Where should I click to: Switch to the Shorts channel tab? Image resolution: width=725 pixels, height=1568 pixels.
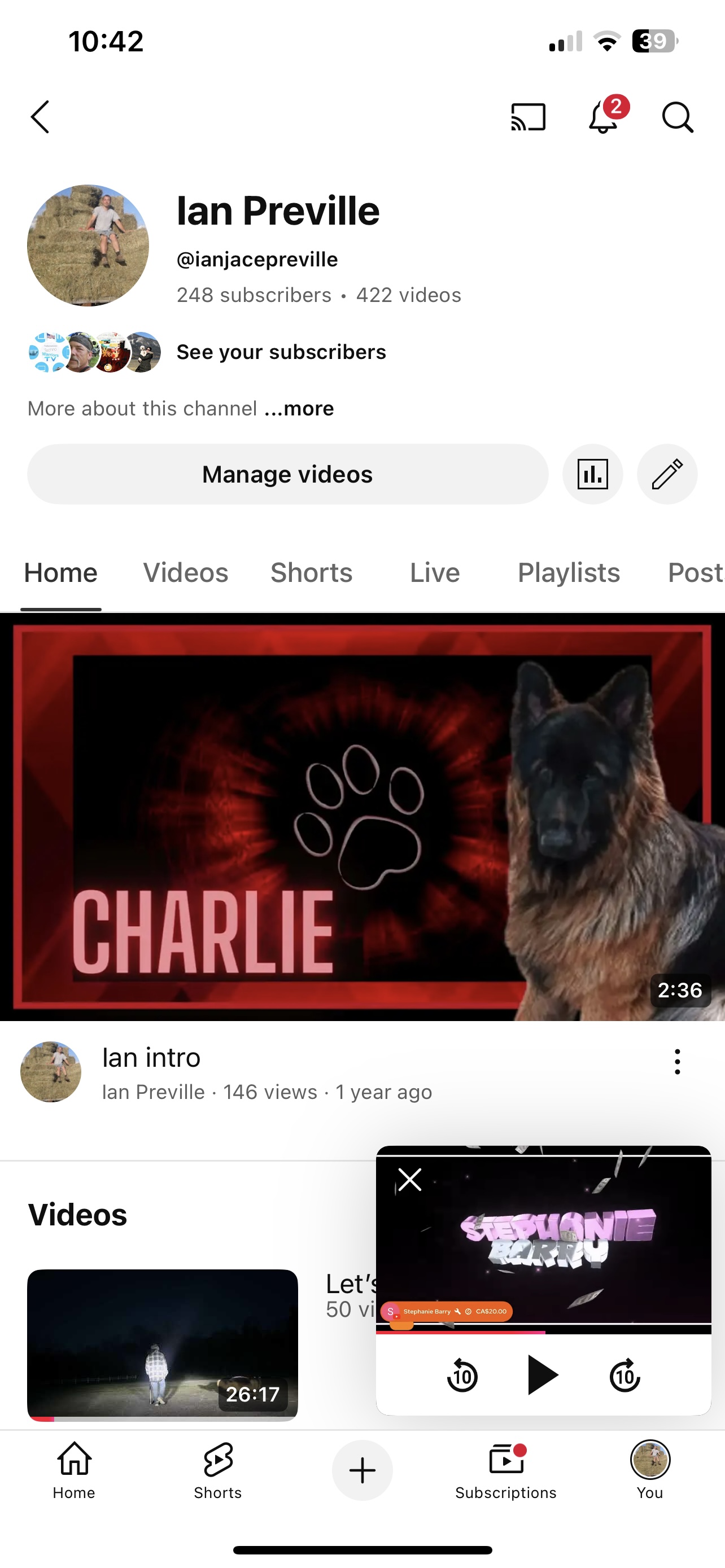pos(312,573)
